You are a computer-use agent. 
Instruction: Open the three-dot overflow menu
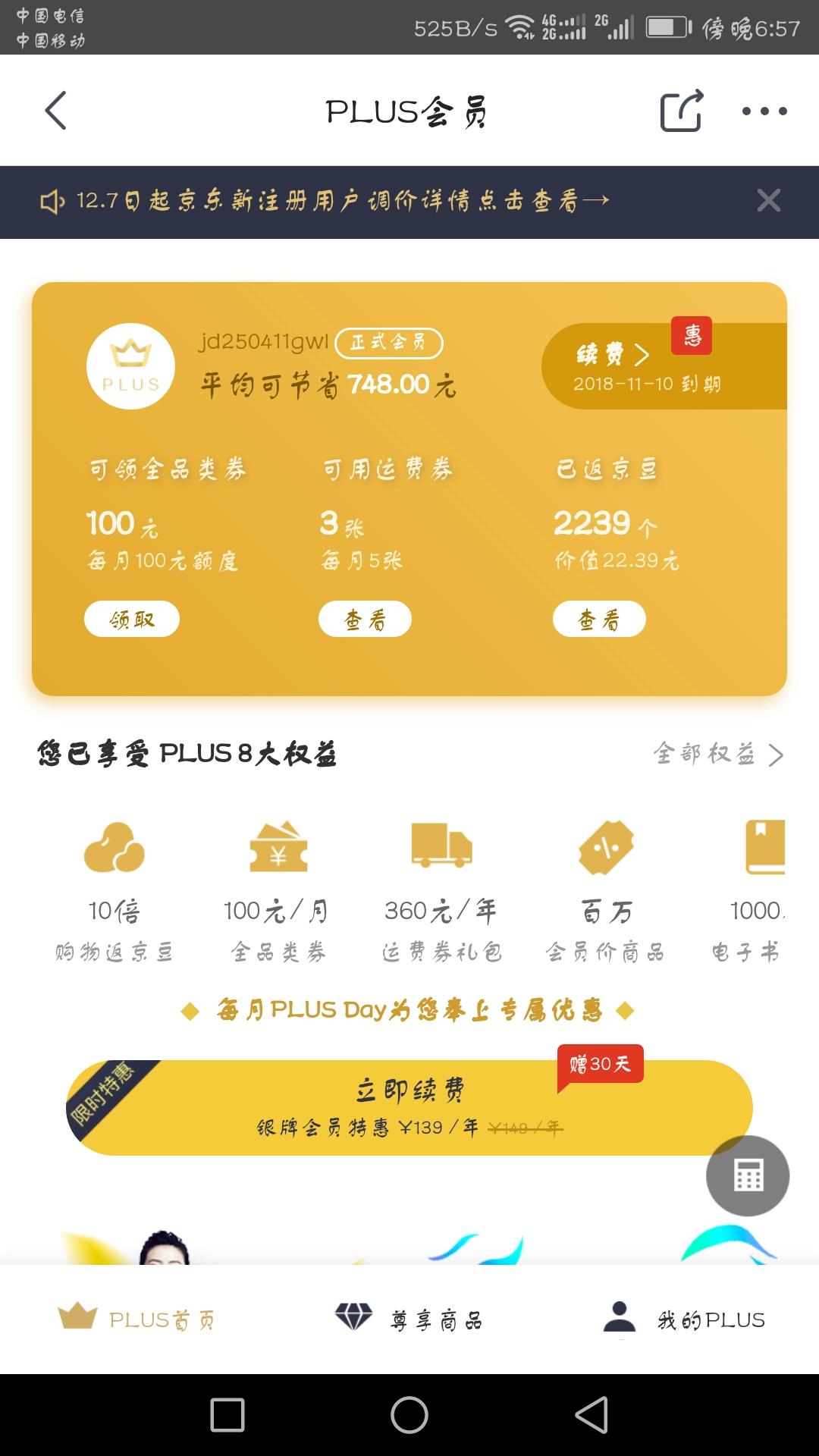[764, 111]
